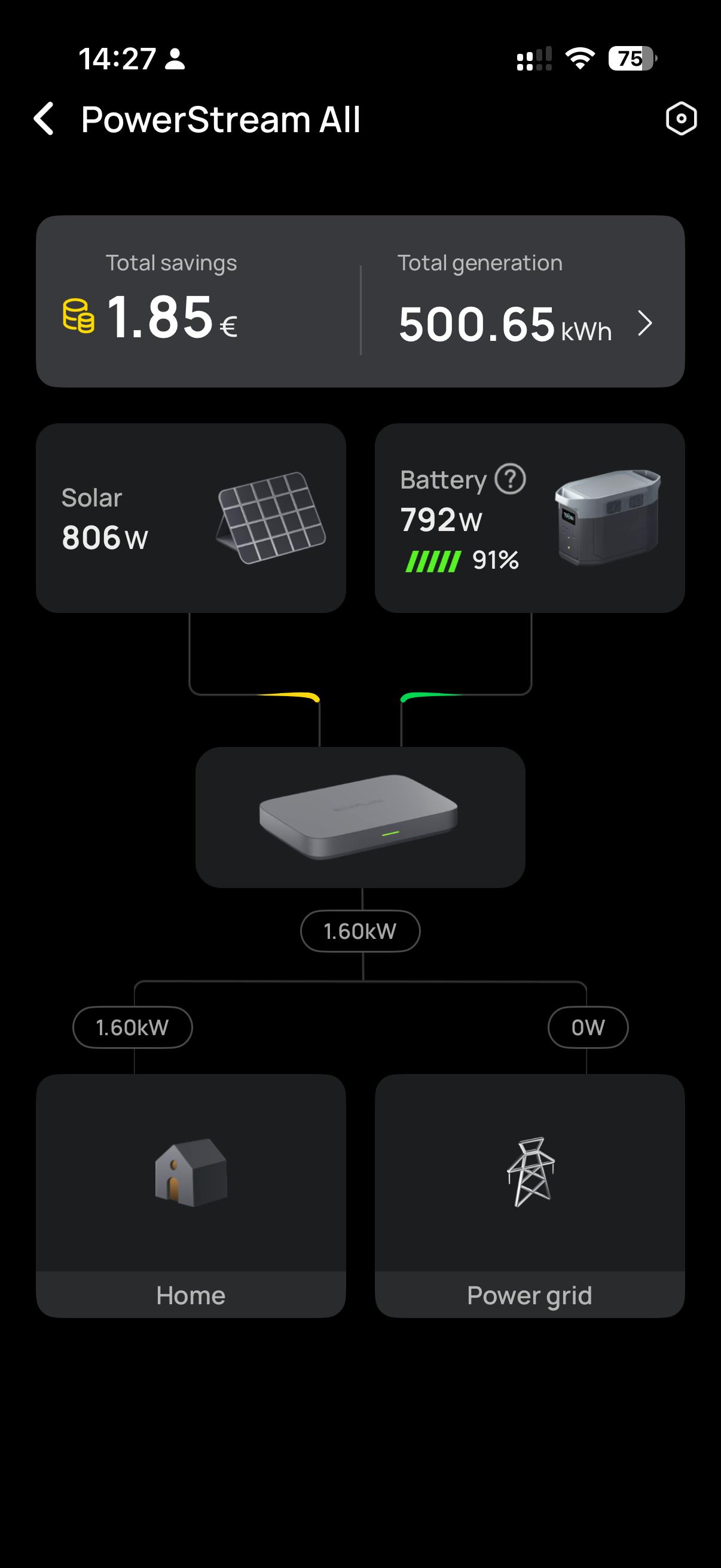Open the Power grid card

click(x=529, y=1195)
